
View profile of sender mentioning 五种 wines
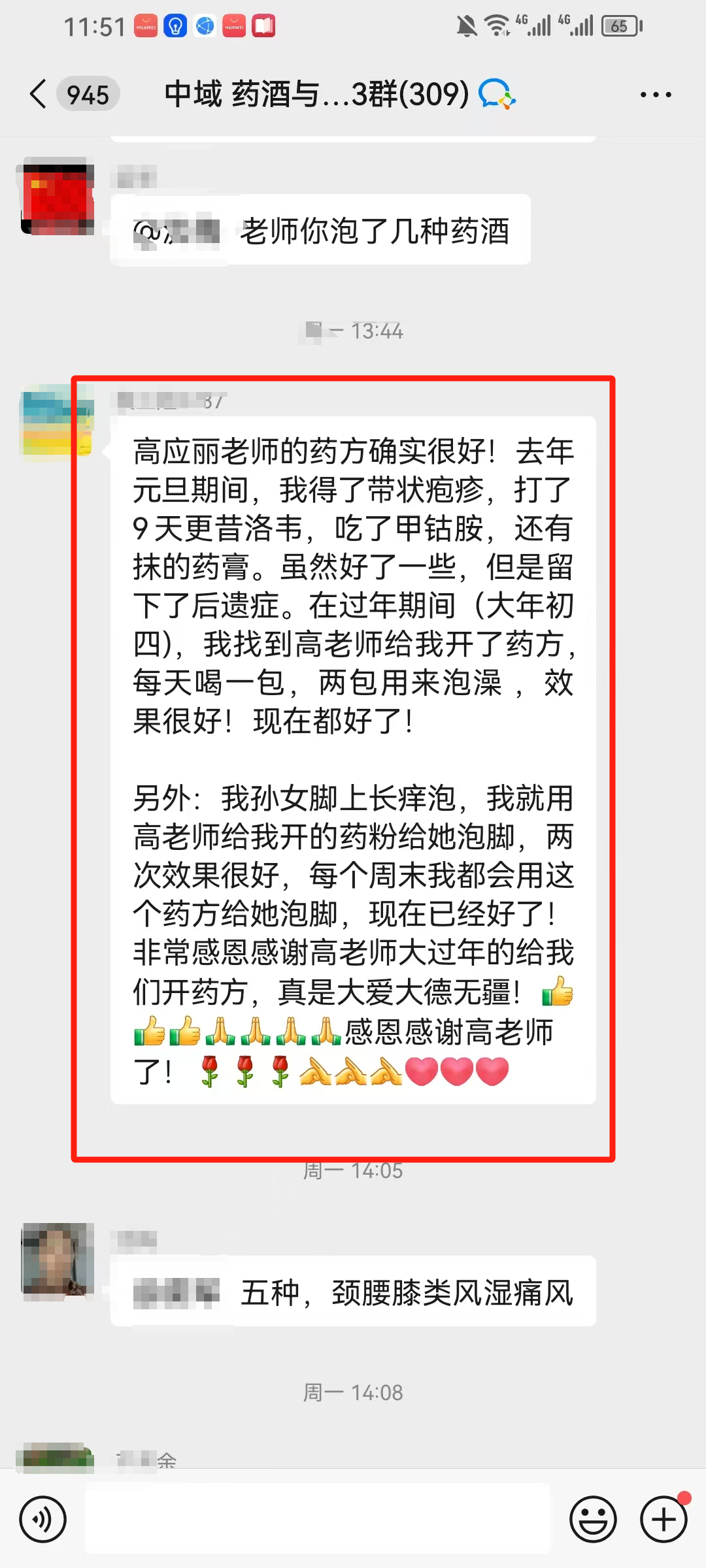(x=58, y=1260)
